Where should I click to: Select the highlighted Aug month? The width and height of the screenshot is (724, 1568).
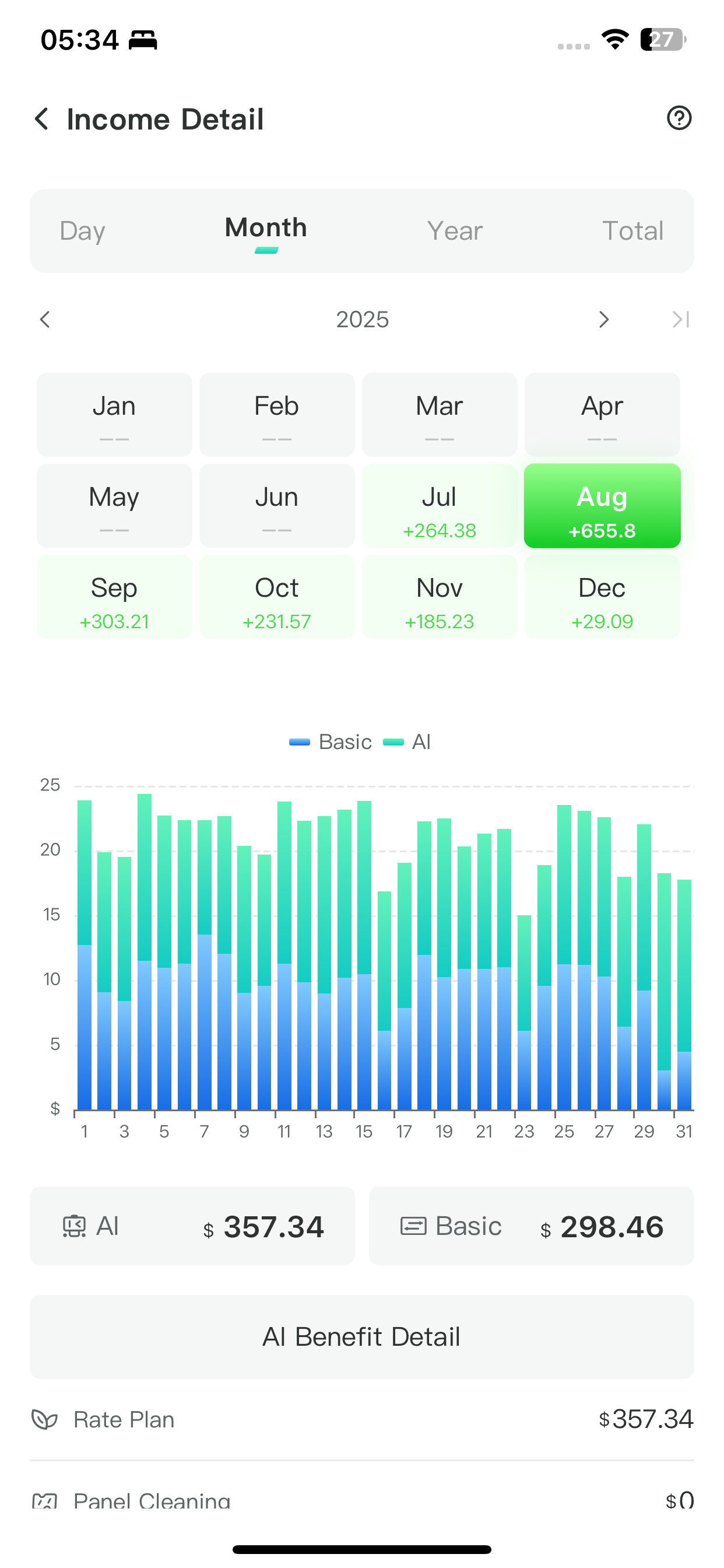click(x=602, y=506)
